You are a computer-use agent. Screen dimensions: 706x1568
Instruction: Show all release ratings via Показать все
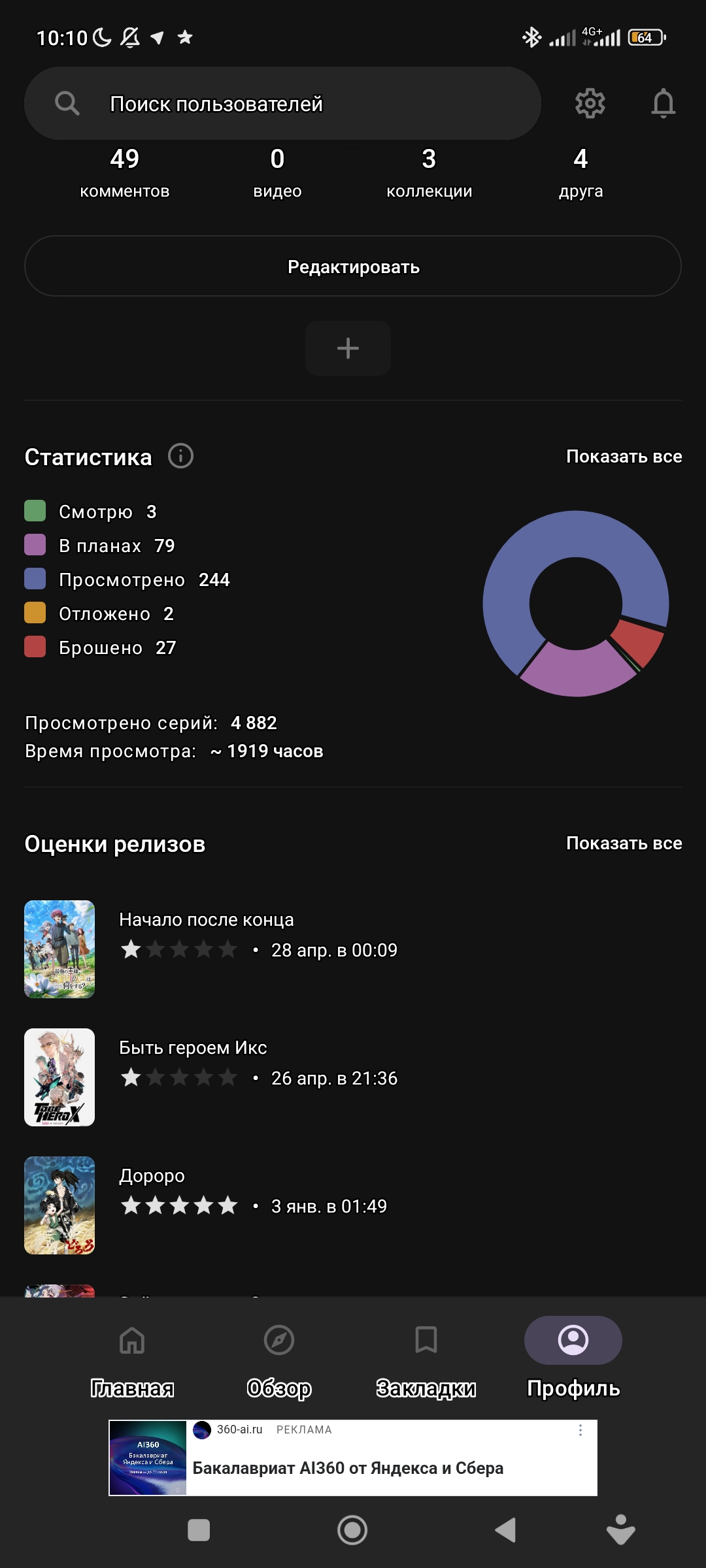[624, 843]
